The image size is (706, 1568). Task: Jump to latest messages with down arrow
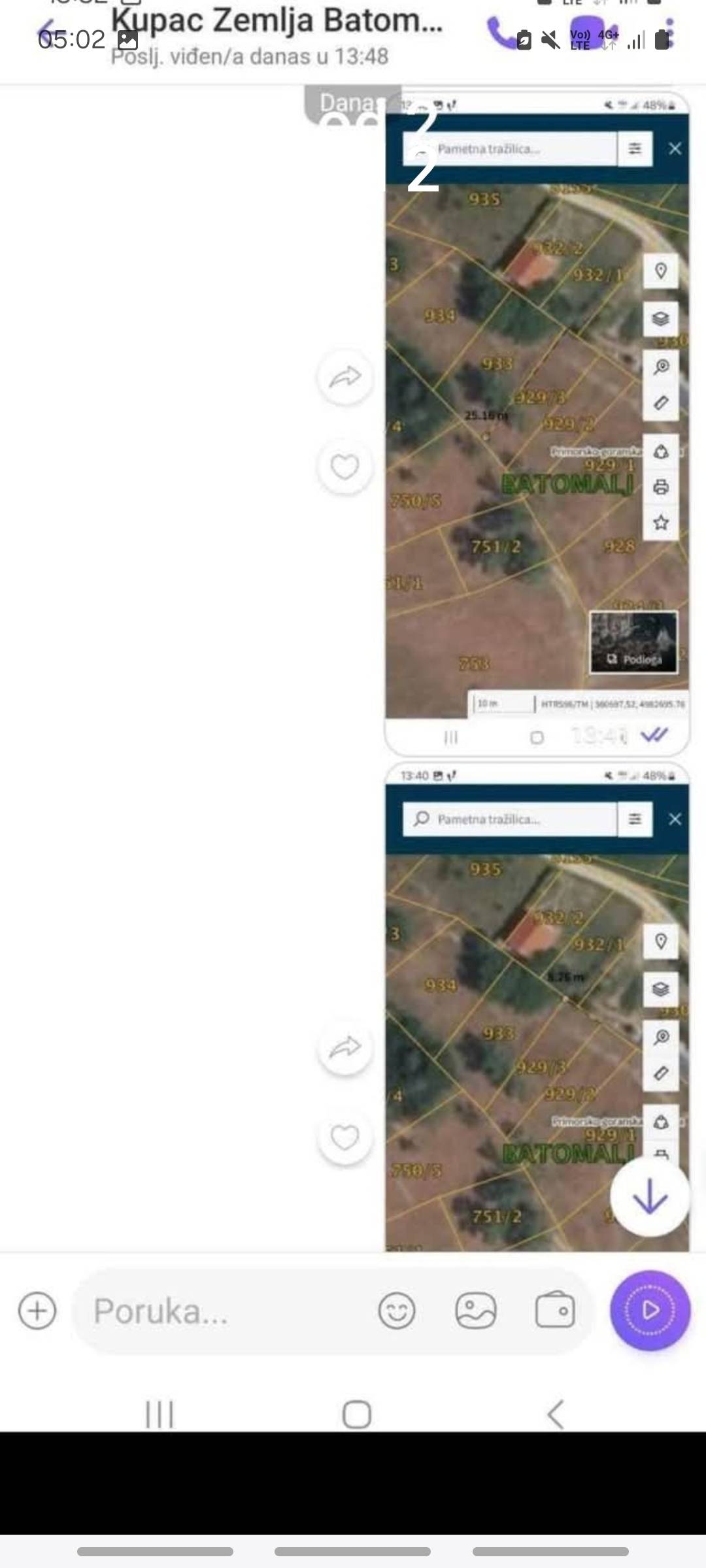click(x=650, y=1197)
